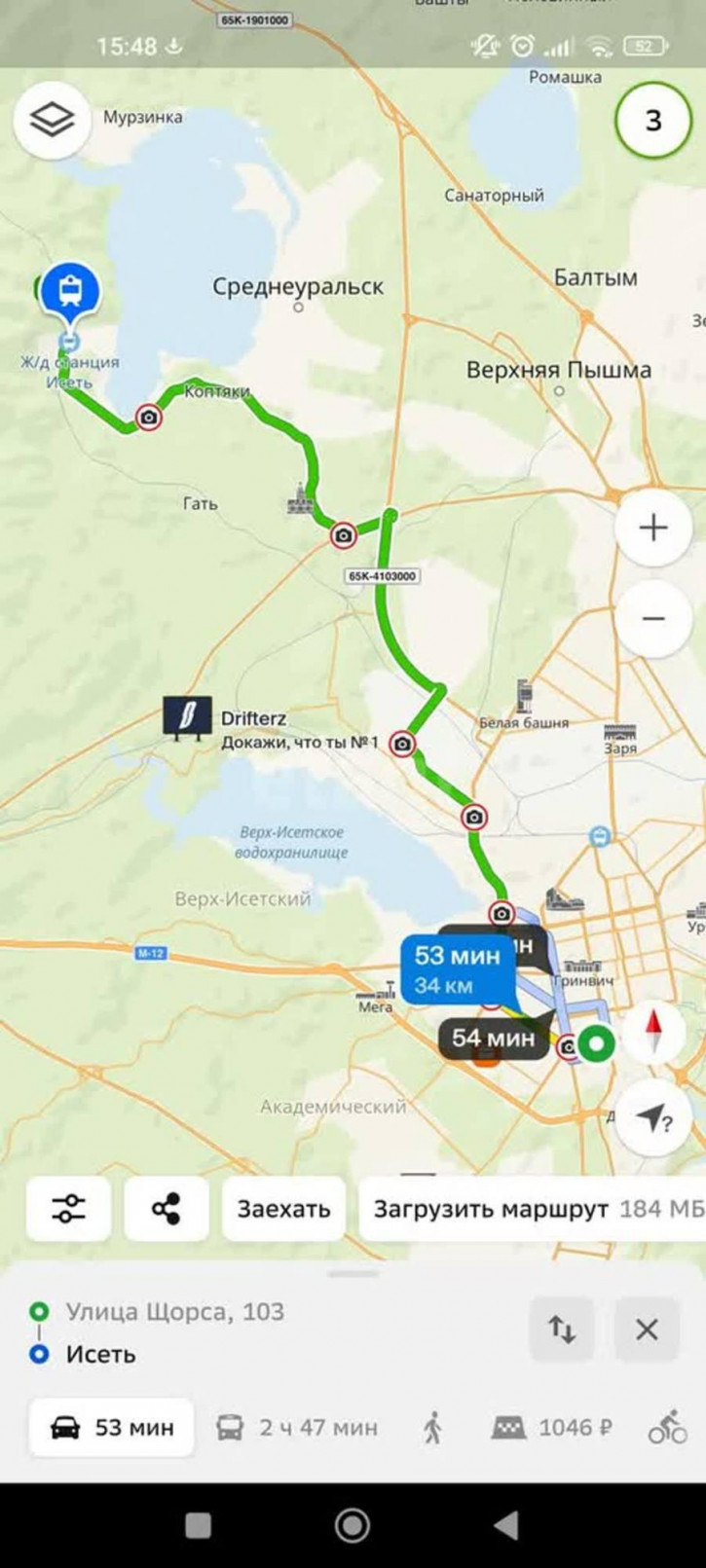Close the route panel
The width and height of the screenshot is (706, 1568).
[x=647, y=1330]
